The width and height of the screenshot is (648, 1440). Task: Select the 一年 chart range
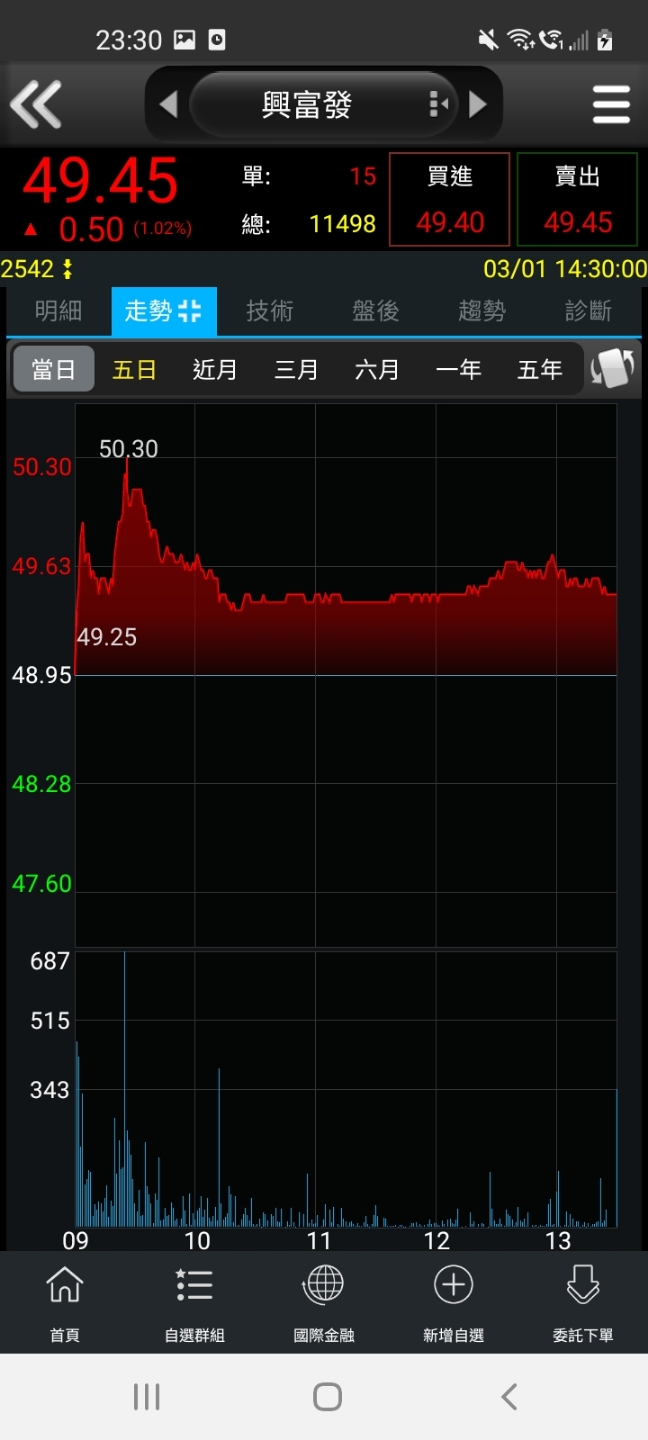pos(459,370)
